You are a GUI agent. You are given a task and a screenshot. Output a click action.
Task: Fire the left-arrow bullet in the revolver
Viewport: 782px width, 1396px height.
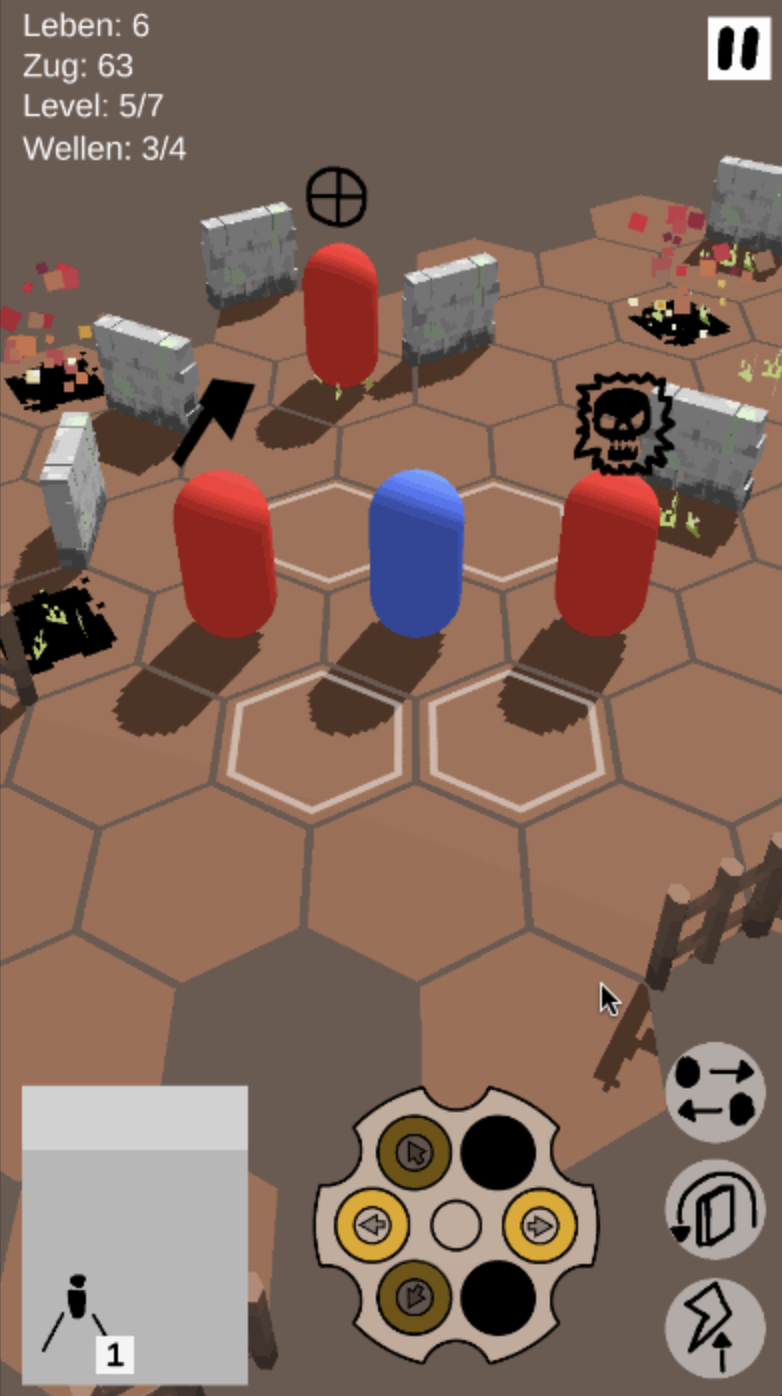tap(372, 1225)
